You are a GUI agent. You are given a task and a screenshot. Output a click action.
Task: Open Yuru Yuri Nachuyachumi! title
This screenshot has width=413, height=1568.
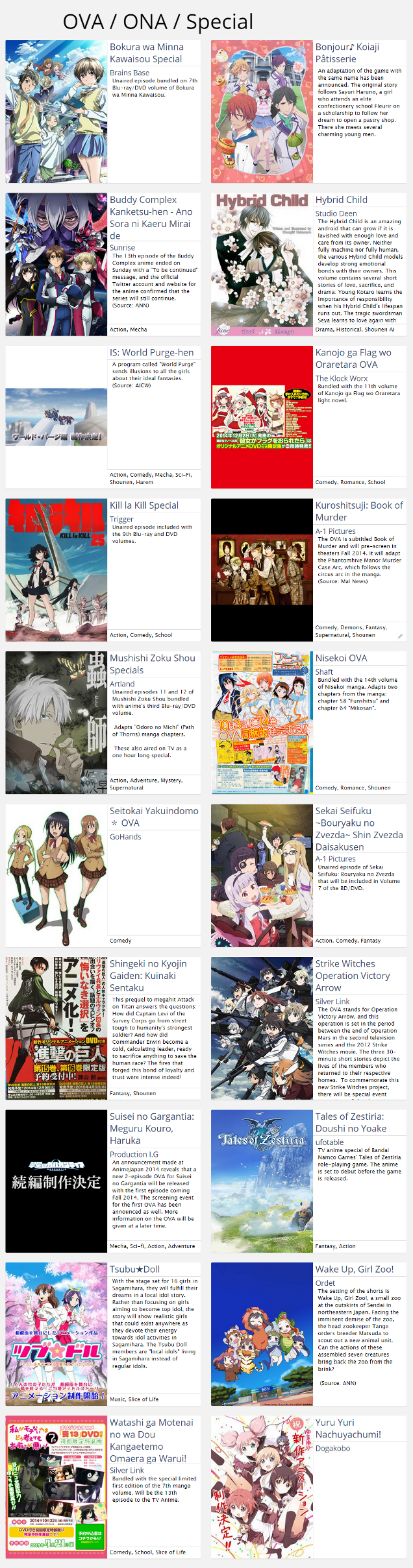coord(347,1428)
